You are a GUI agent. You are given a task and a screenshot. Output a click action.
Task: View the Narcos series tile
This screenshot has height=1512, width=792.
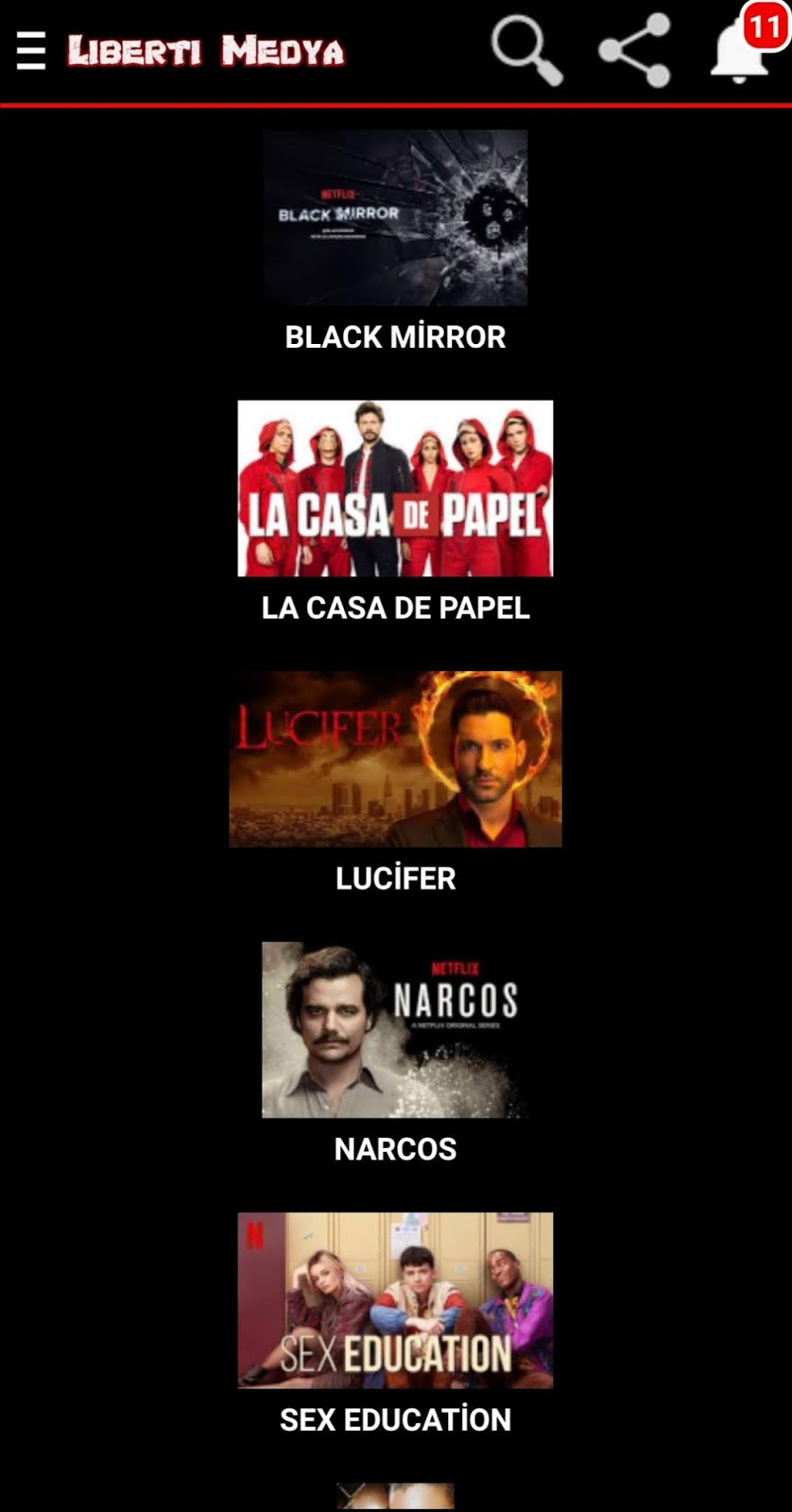click(x=395, y=1030)
